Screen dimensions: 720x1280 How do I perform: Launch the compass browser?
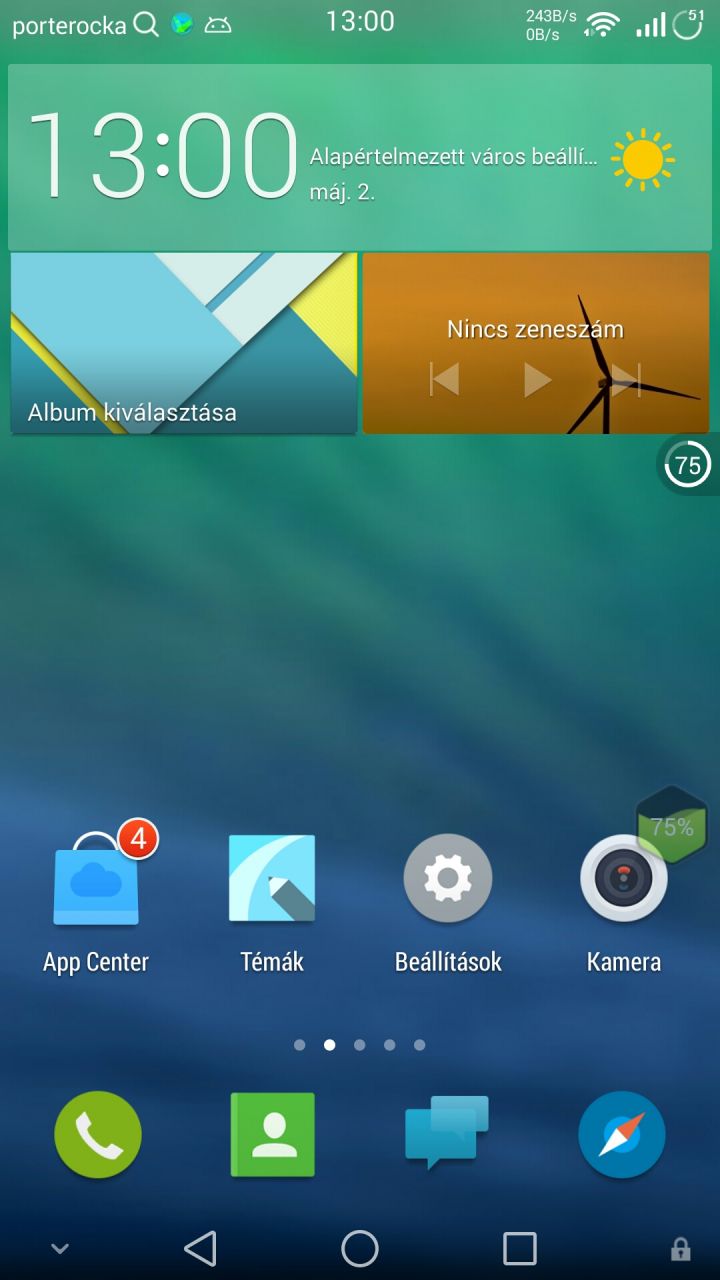(x=622, y=1134)
